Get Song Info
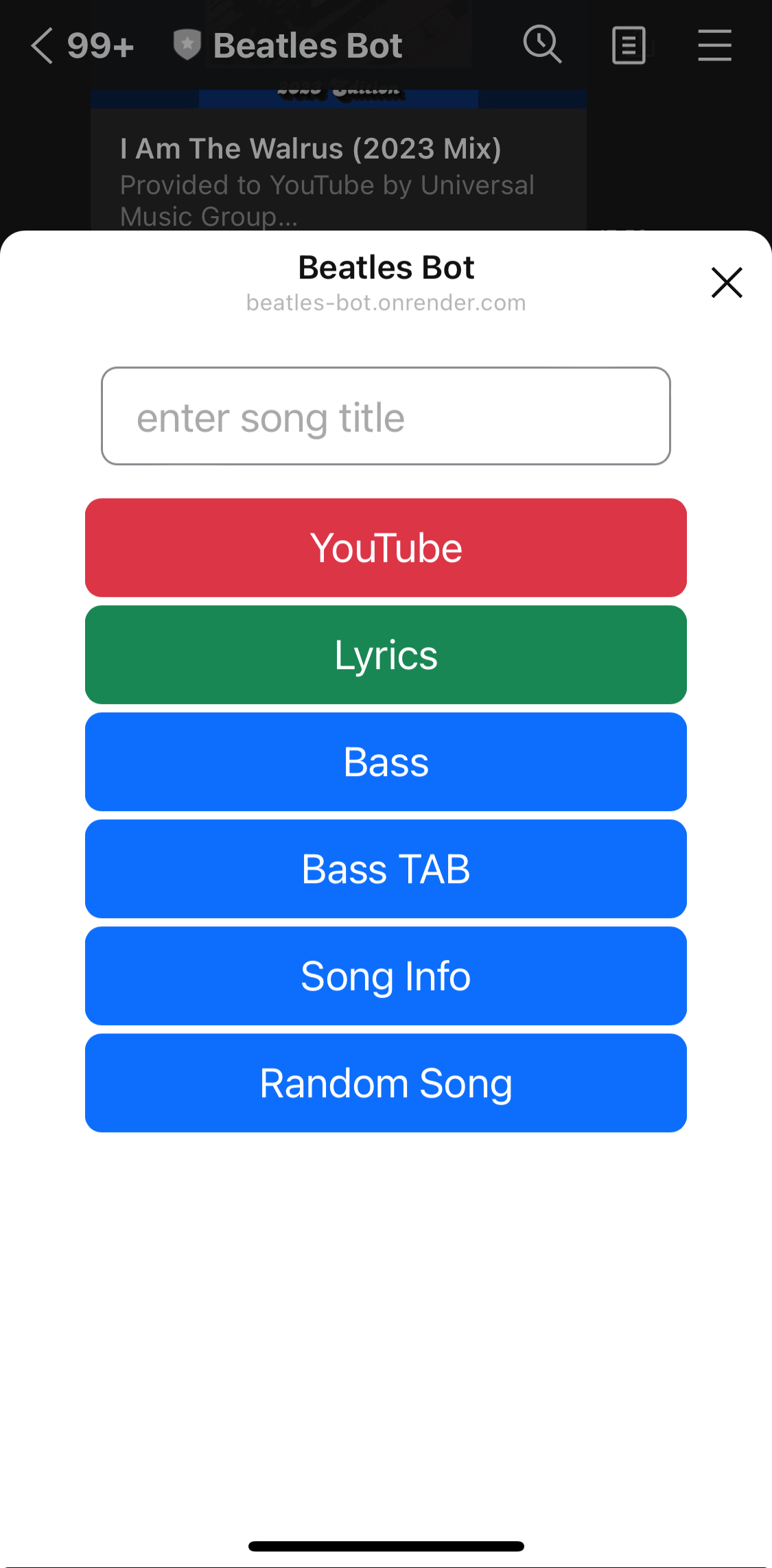The image size is (772, 1568). [x=386, y=976]
